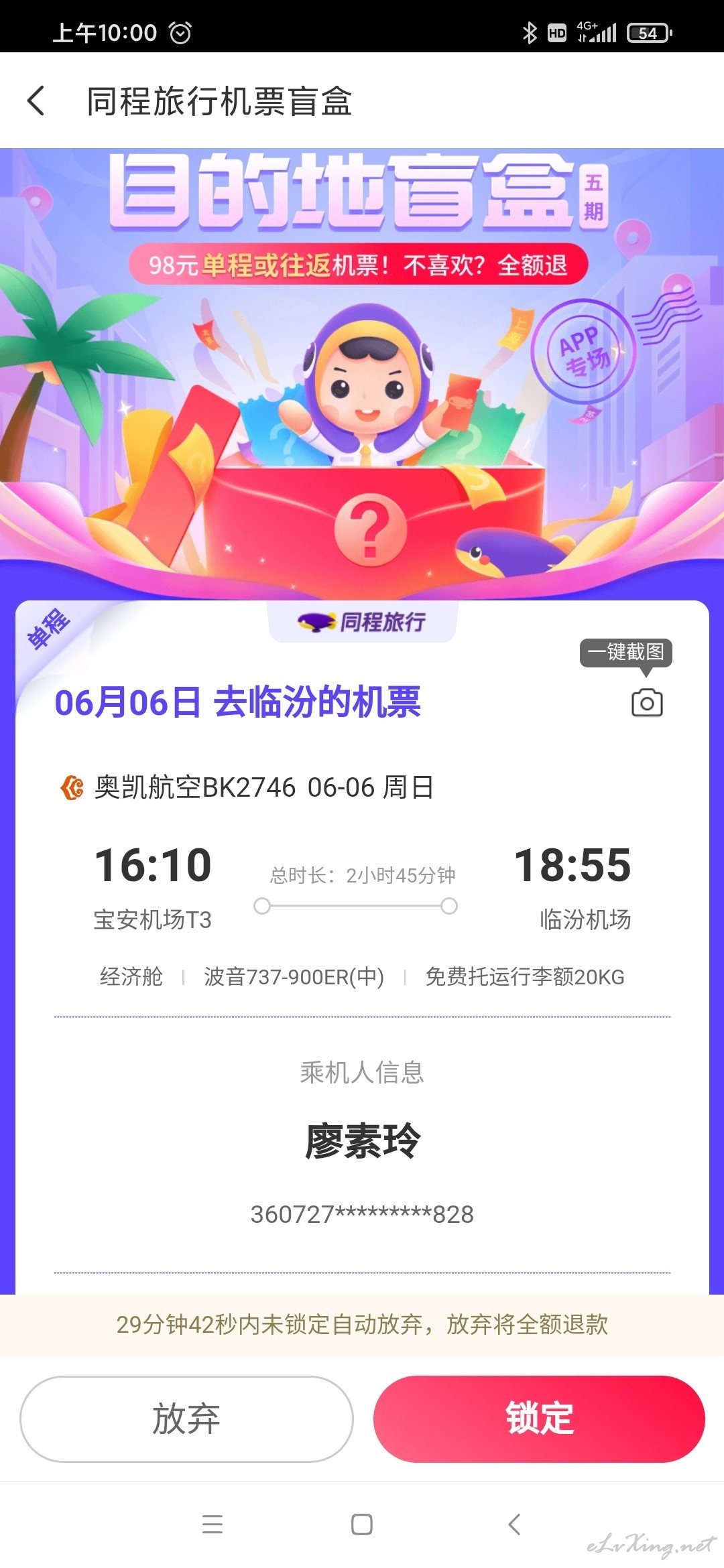Tap 放弃 to give up this ticket
Viewport: 724px width, 1568px height.
[186, 1419]
